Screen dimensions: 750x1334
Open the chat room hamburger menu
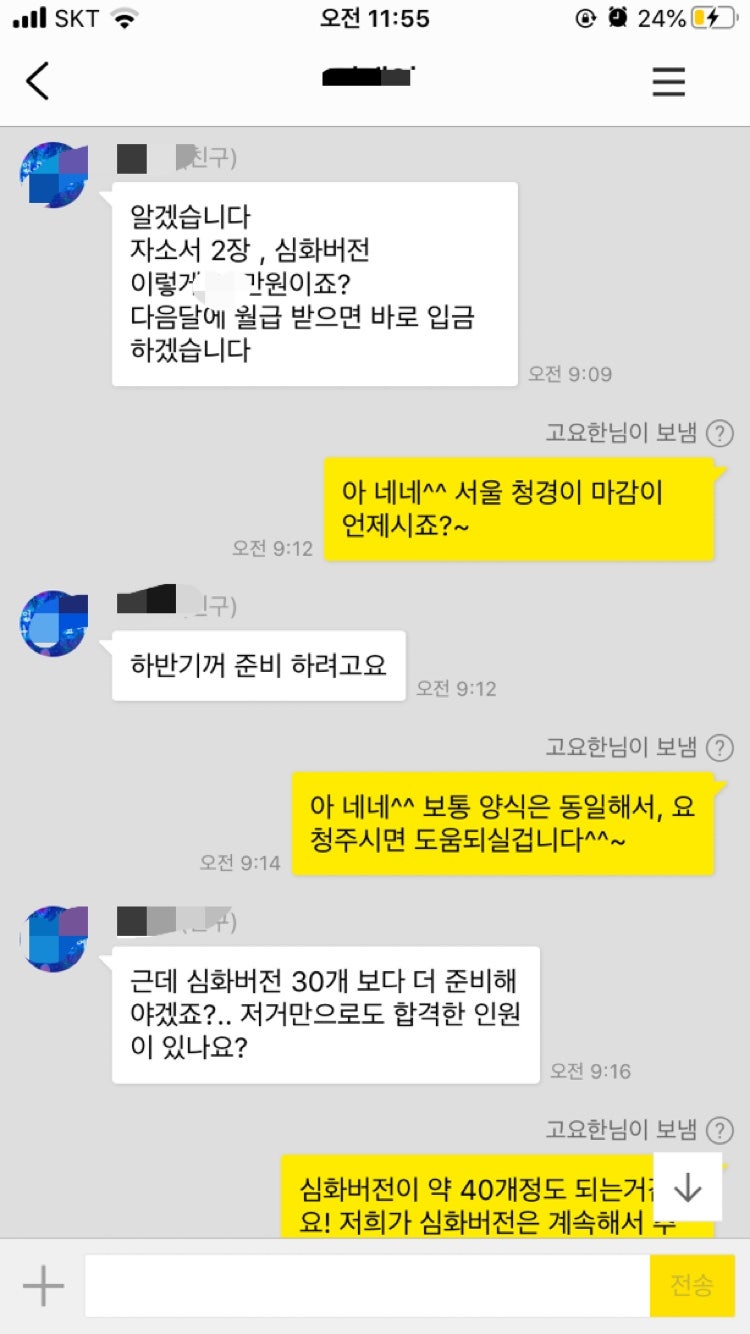[x=668, y=81]
